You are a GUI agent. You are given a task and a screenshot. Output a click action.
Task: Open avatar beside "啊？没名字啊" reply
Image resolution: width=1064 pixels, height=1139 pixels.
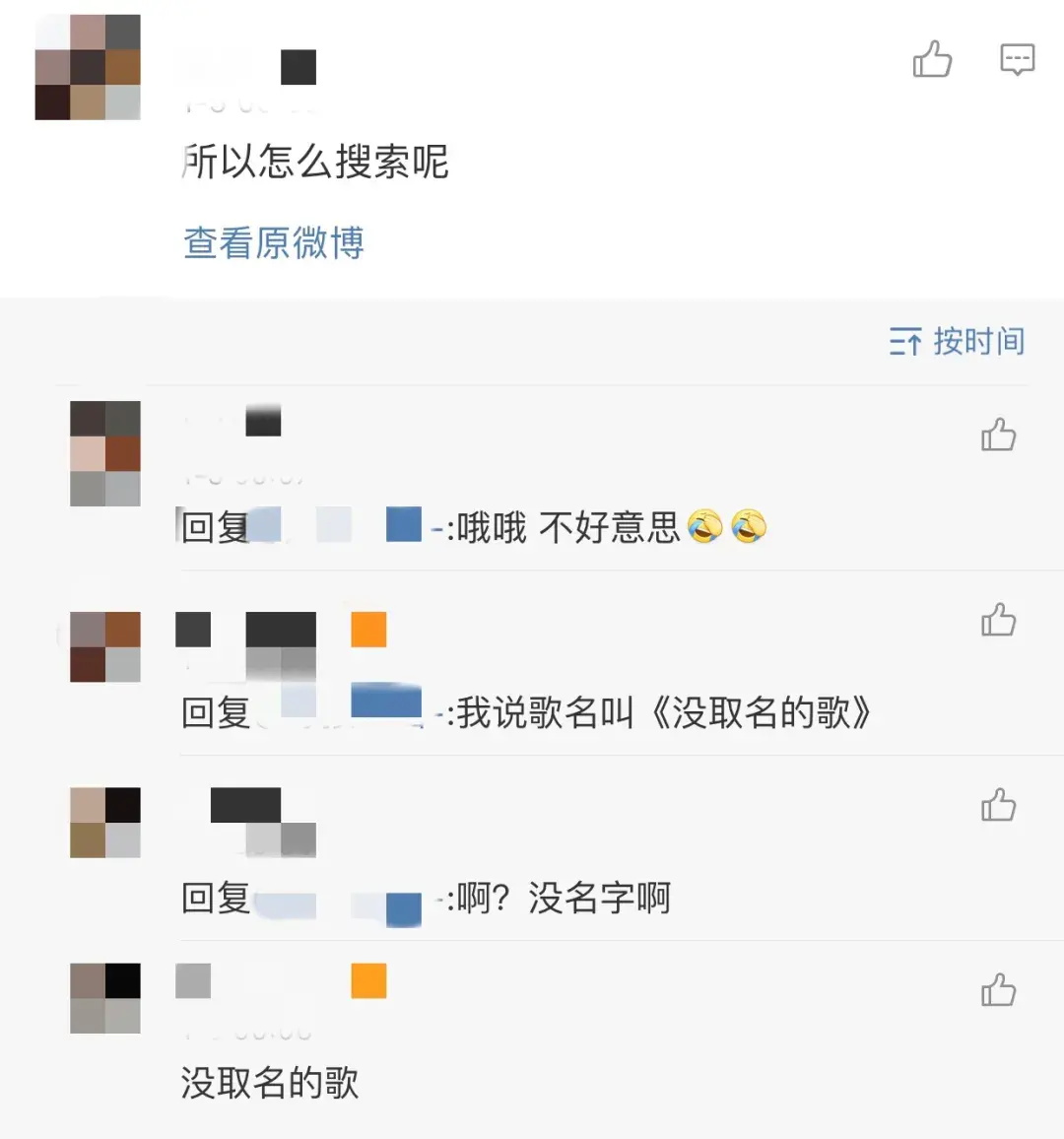[x=105, y=822]
